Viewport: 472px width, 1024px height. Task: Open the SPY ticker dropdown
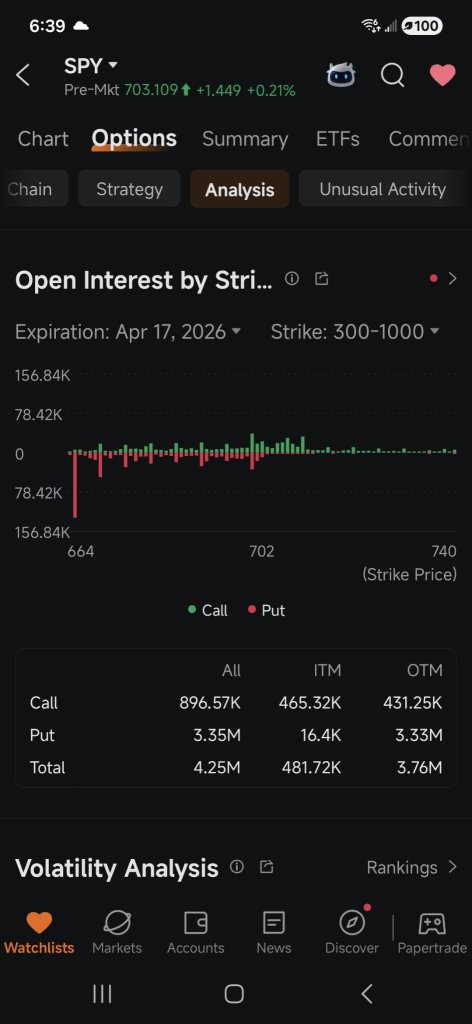(91, 66)
